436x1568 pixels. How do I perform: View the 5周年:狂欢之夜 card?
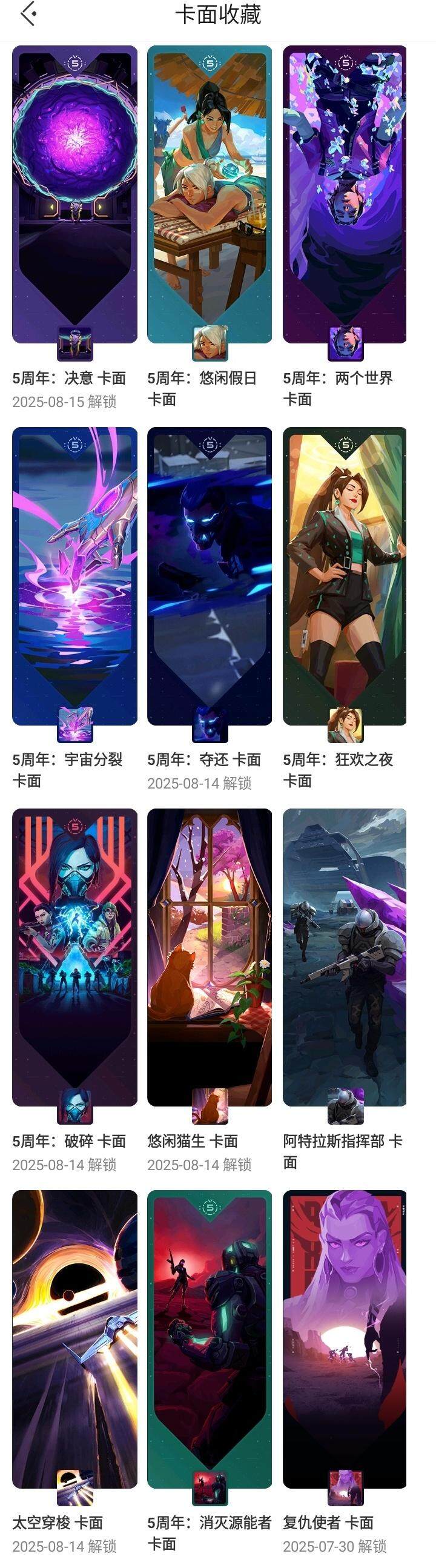(345, 576)
